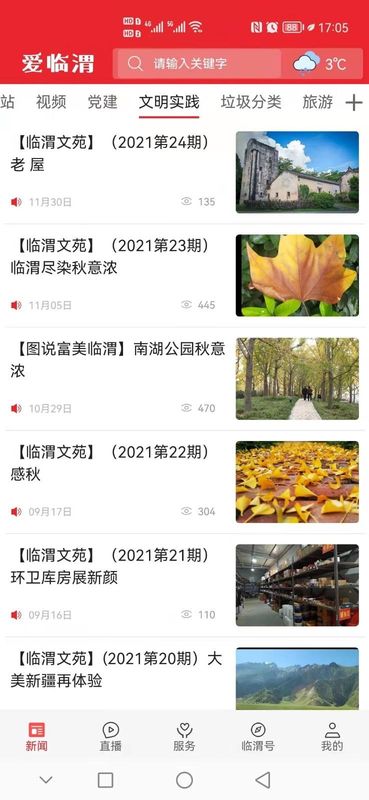This screenshot has width=369, height=800.
Task: Go to the system home screen
Action: [x=184, y=780]
